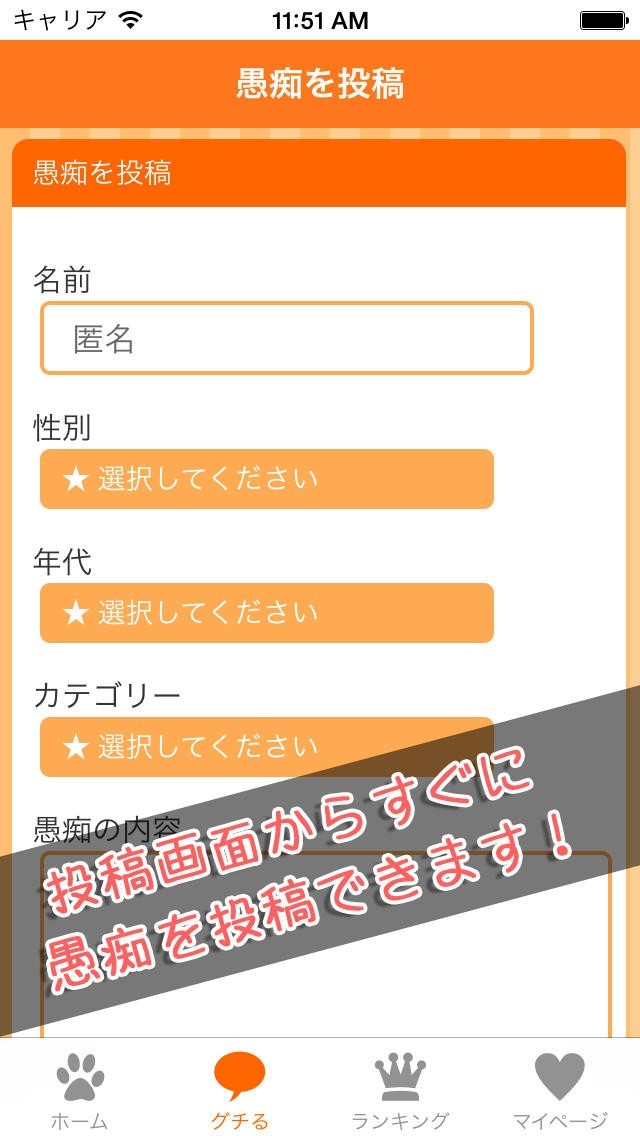Select the グチる tab
Screen dimensions: 640x1136
click(240, 1090)
